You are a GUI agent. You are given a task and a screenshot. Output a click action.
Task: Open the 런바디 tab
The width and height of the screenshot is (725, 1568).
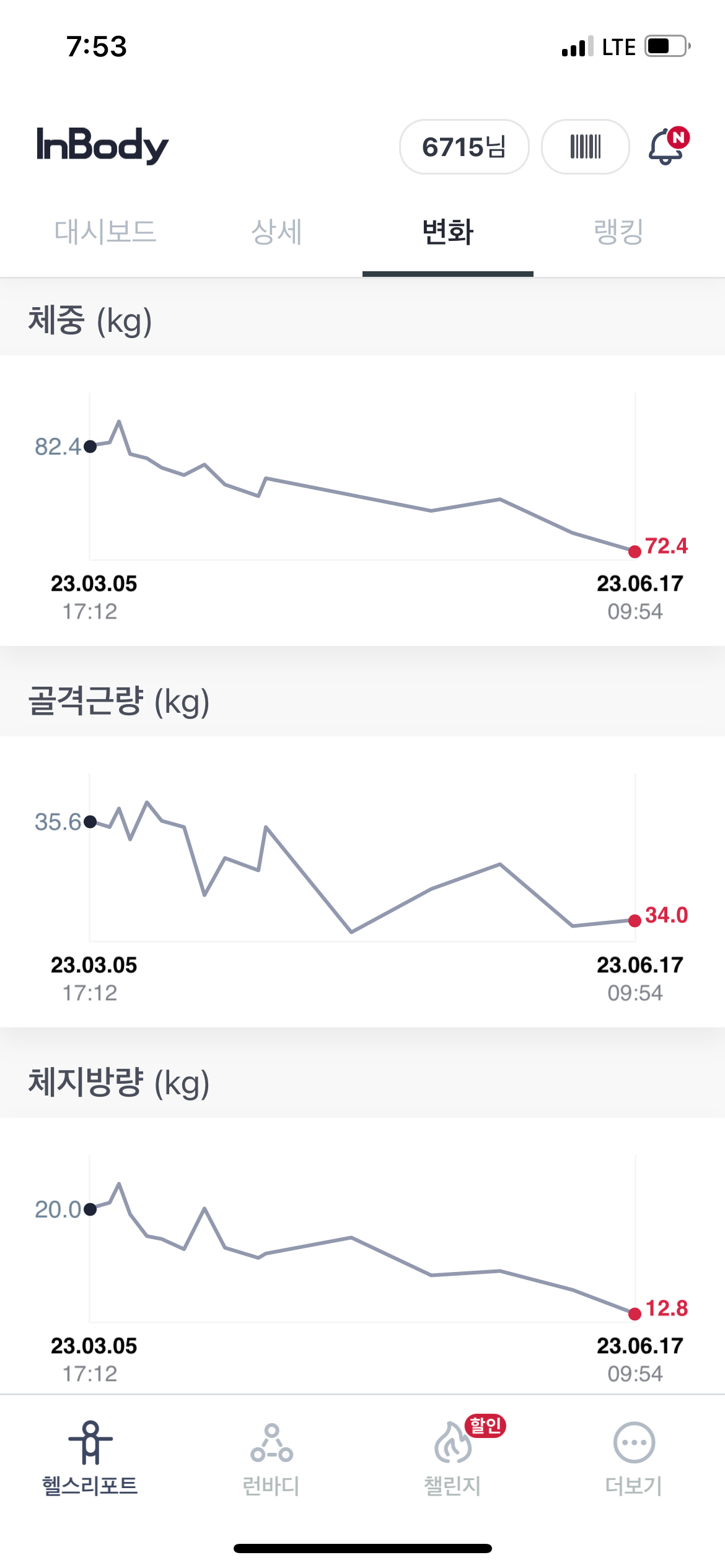[271, 1458]
